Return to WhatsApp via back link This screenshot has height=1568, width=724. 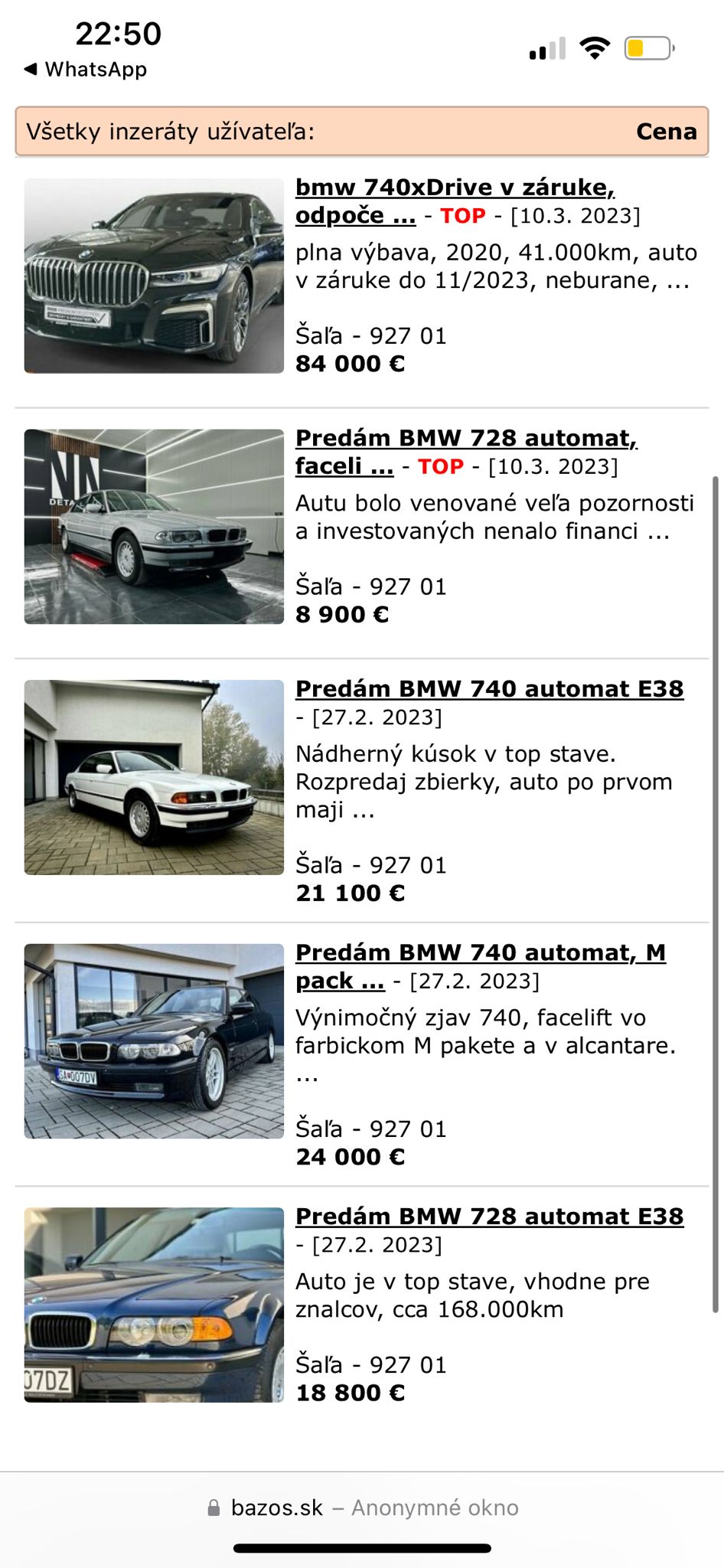pyautogui.click(x=86, y=69)
